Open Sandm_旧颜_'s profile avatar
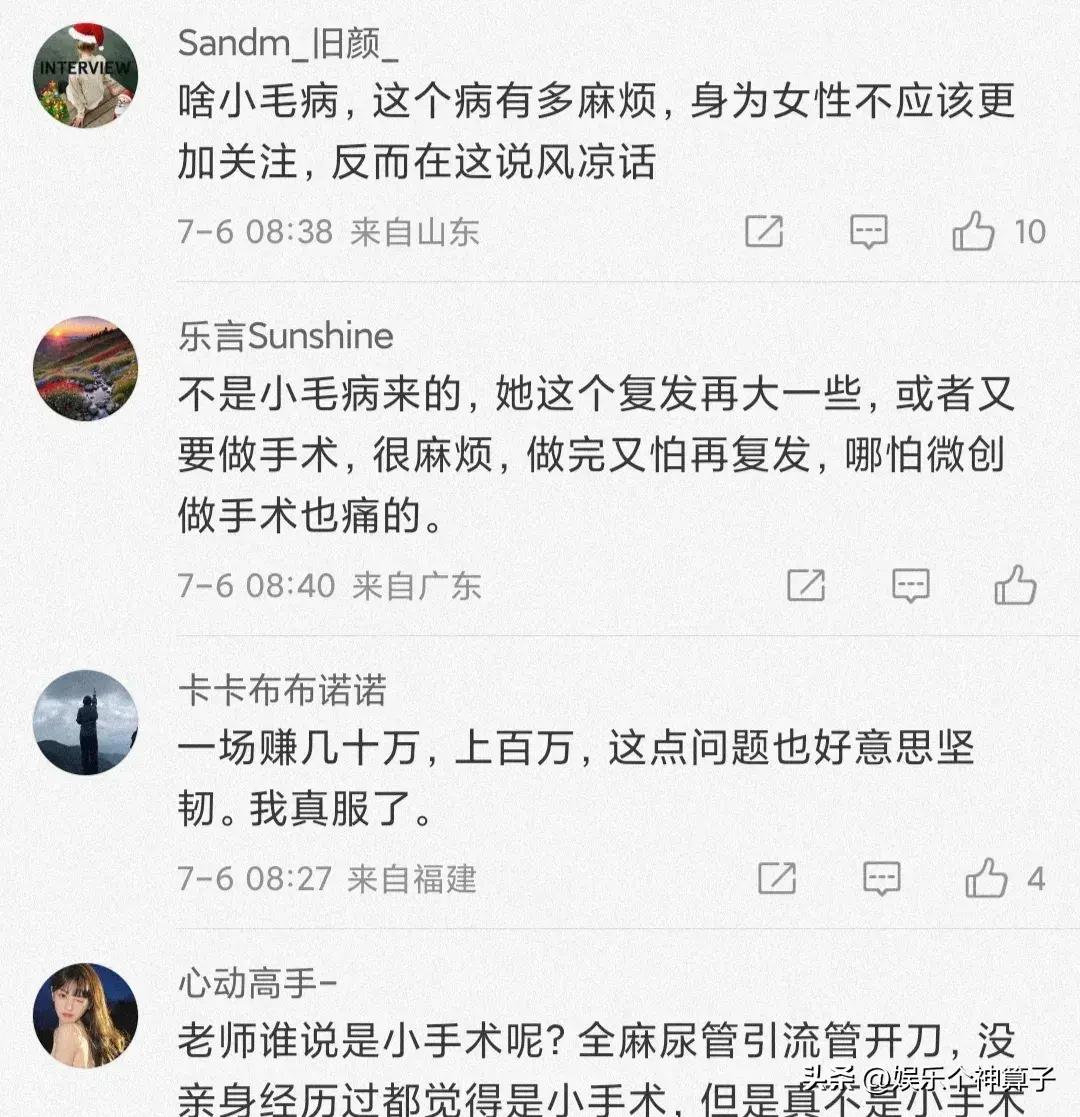This screenshot has height=1117, width=1080. [x=85, y=75]
